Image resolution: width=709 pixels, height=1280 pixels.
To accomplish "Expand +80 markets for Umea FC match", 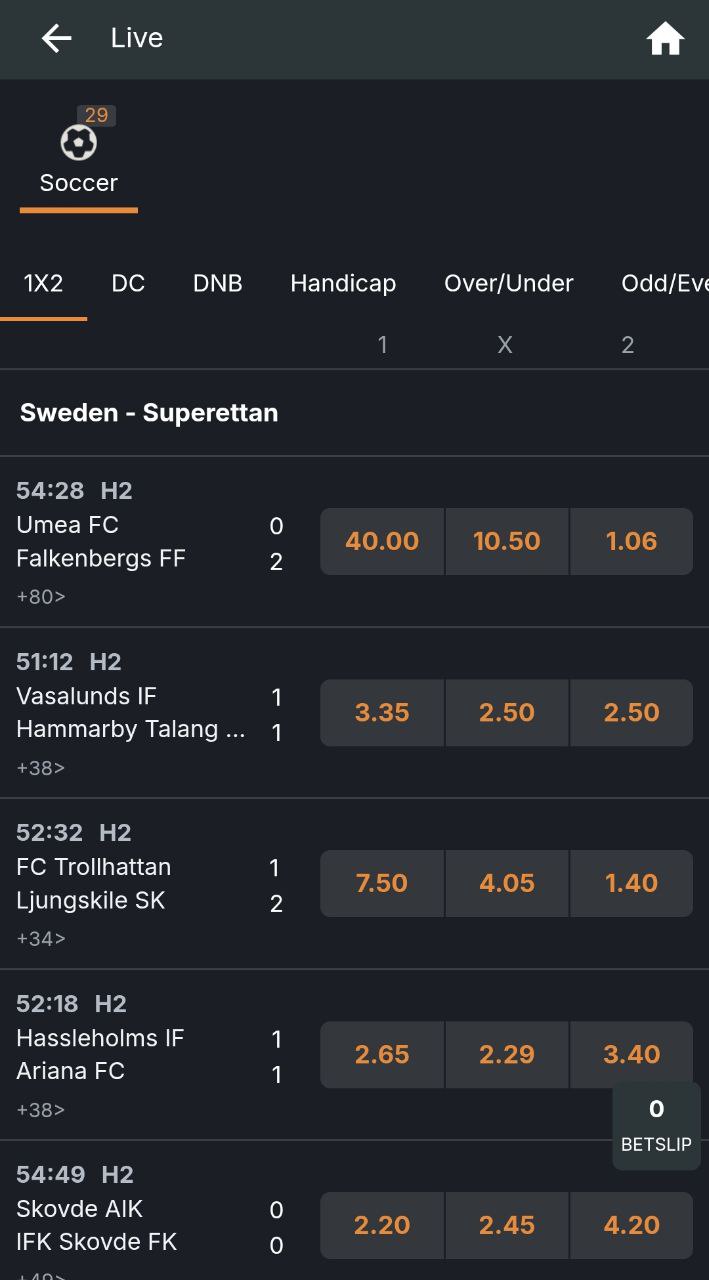I will pyautogui.click(x=41, y=597).
